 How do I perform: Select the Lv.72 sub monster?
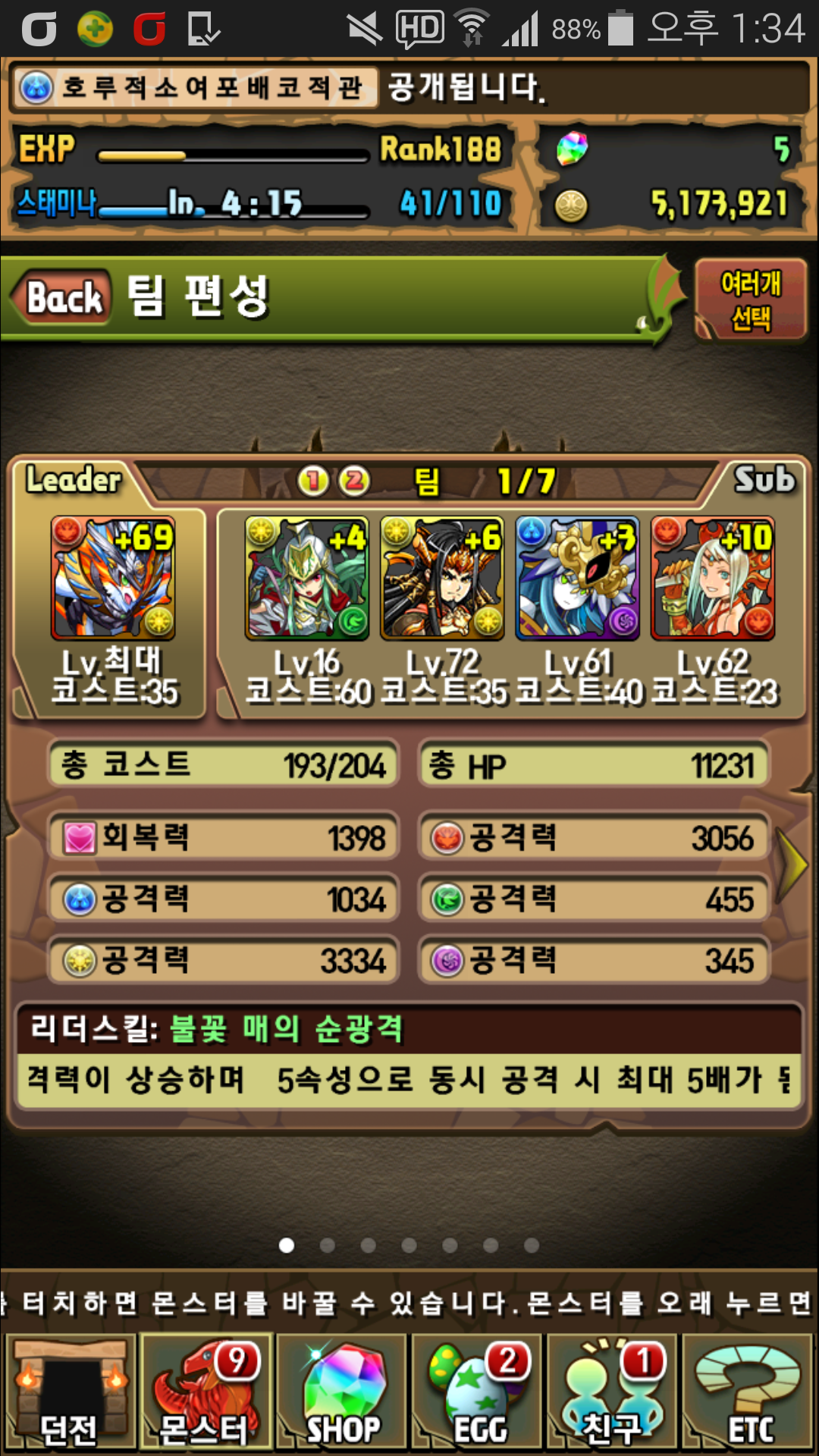click(x=443, y=578)
